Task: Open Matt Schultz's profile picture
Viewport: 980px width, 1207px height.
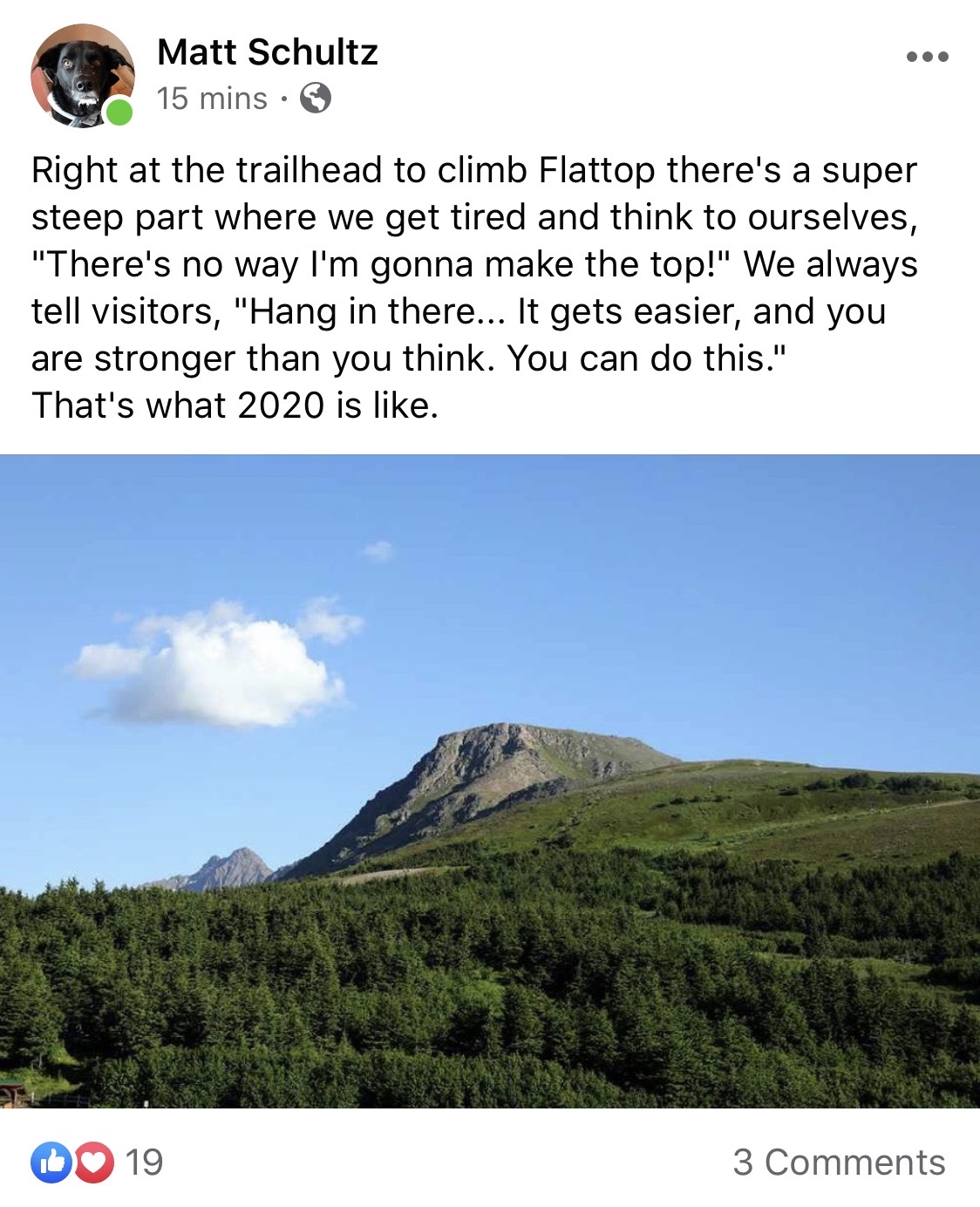Action: tap(82, 76)
